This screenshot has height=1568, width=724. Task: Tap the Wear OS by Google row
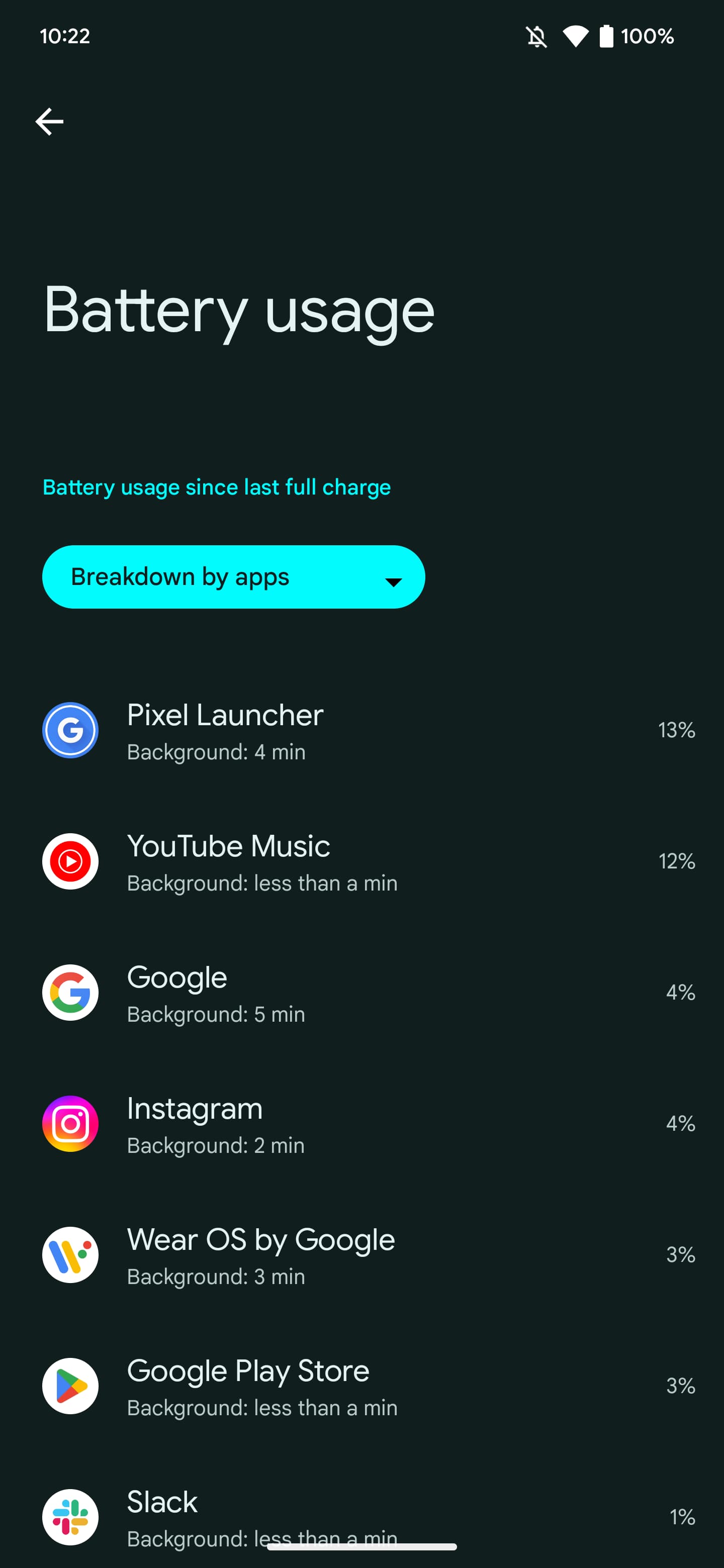[361, 1254]
